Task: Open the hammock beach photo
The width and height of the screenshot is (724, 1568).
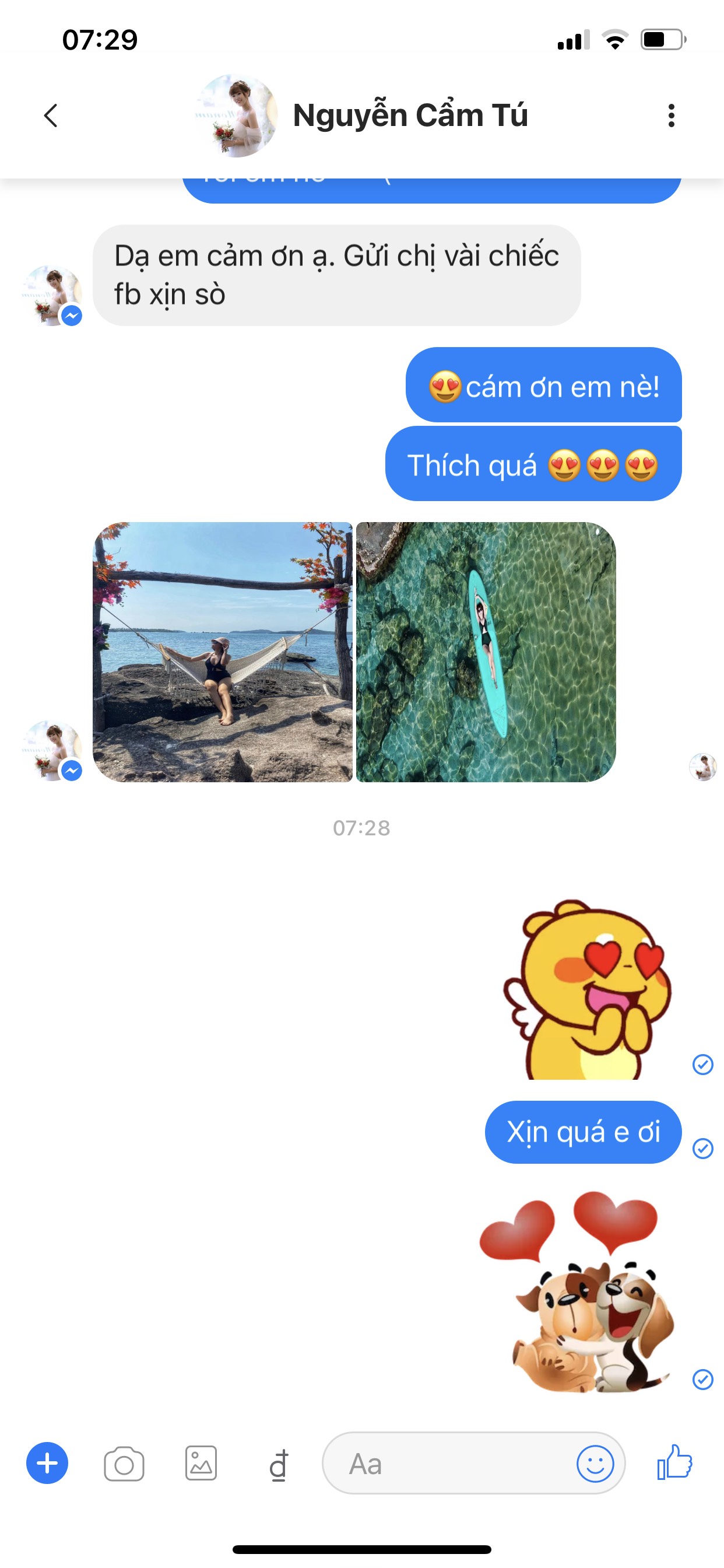Action: click(223, 652)
